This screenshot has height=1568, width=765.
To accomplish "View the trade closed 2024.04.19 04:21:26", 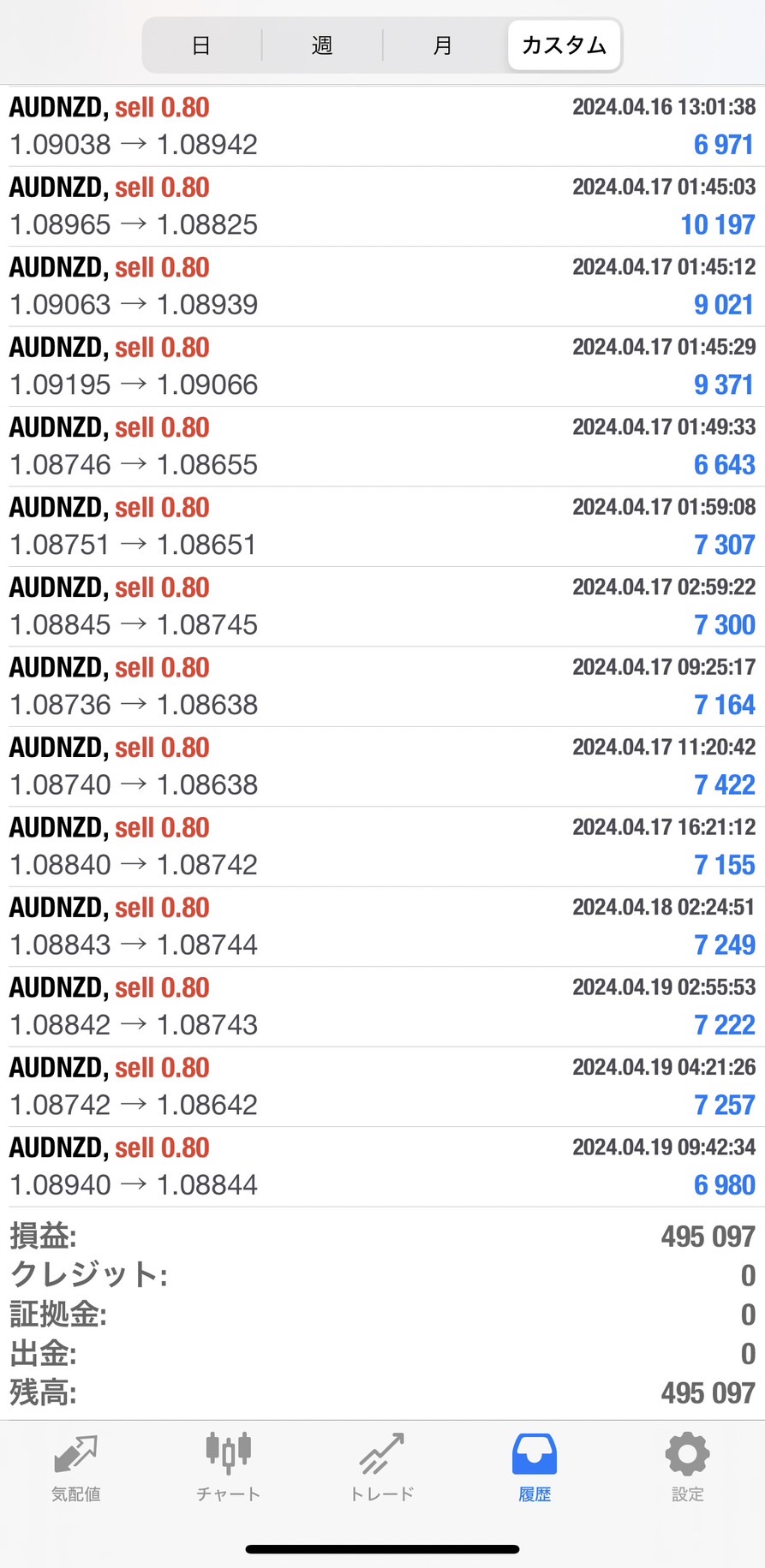I will [x=382, y=1087].
